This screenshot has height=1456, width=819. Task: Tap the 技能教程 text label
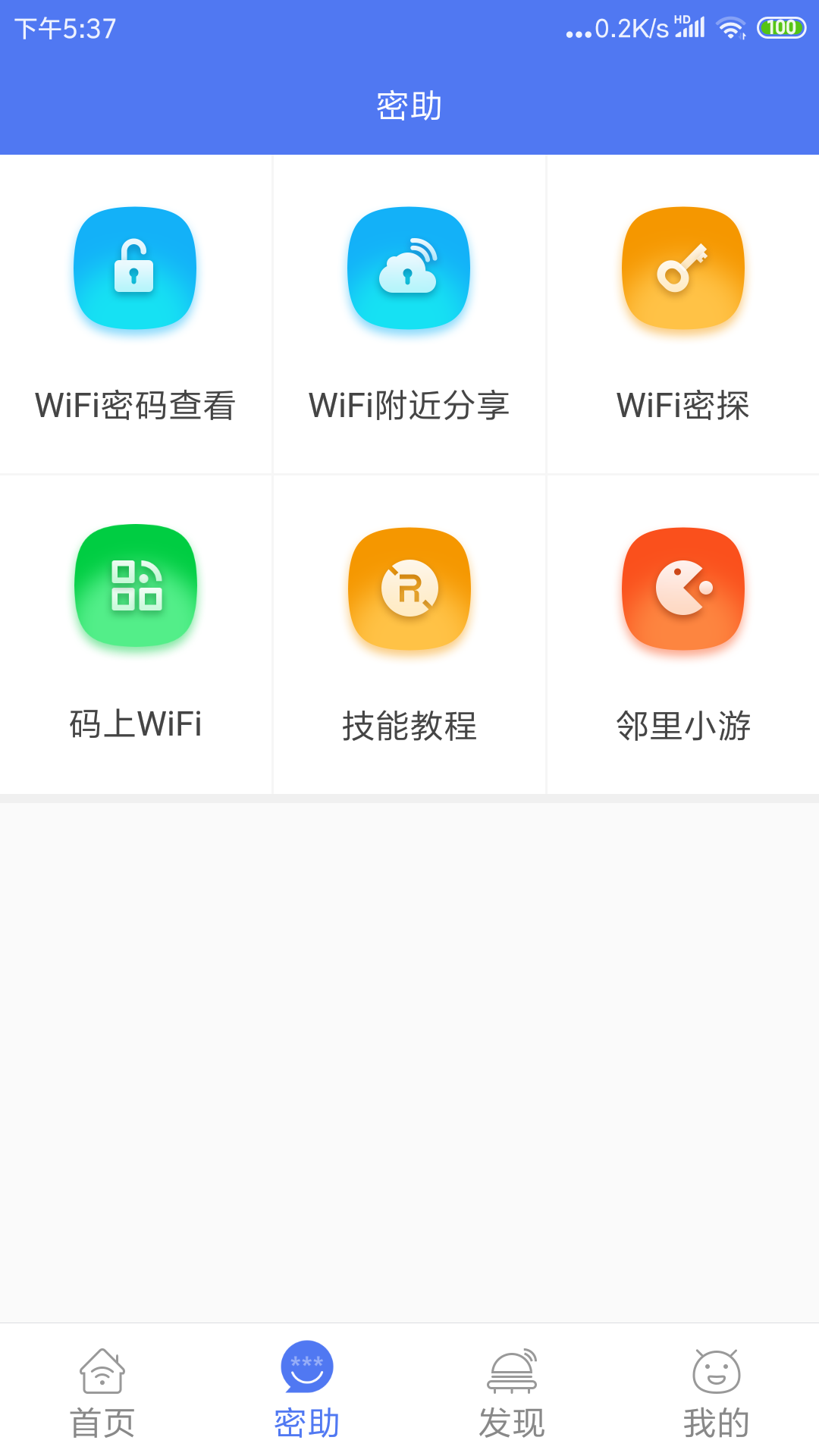tap(409, 726)
